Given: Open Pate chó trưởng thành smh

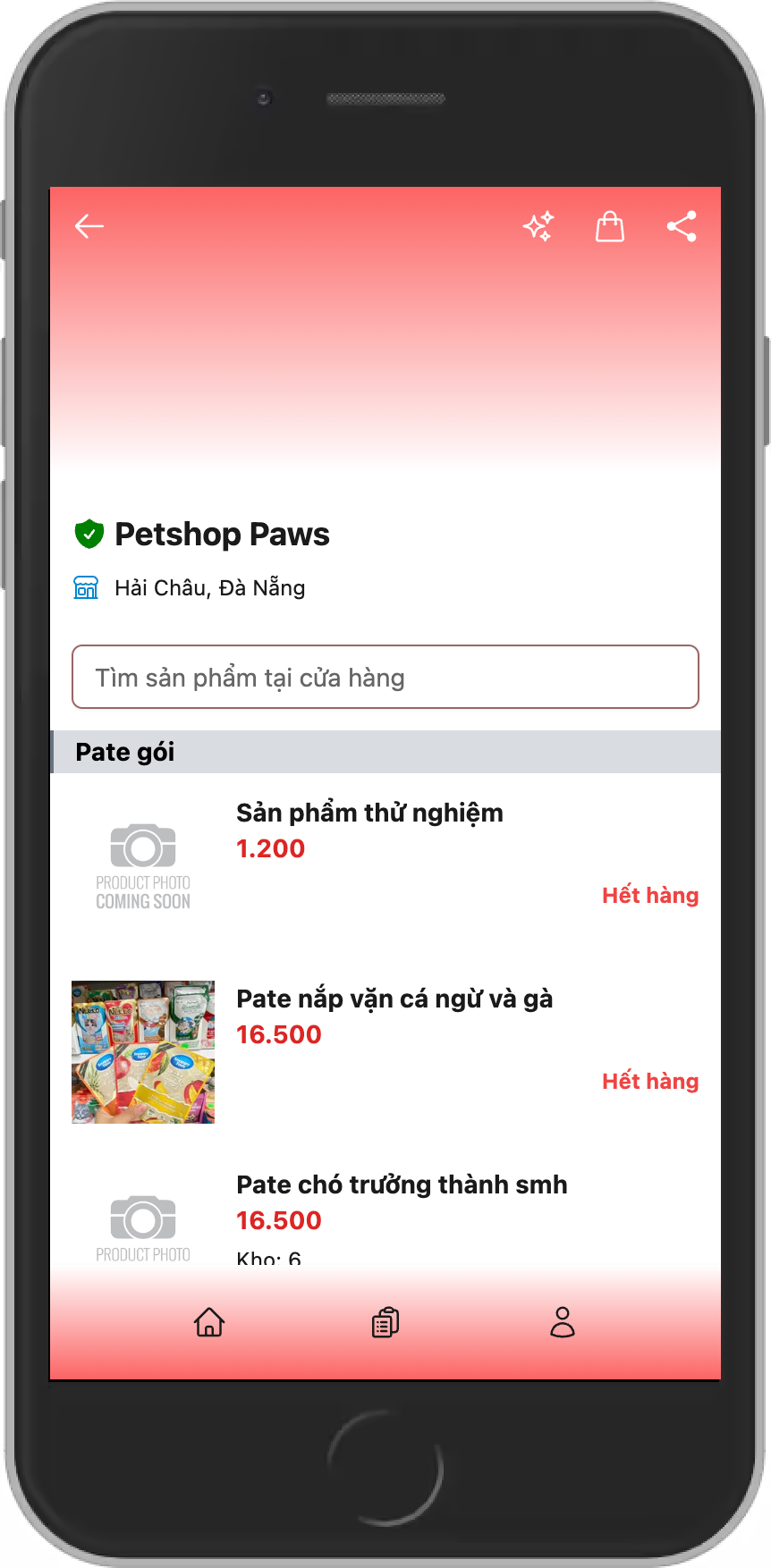Looking at the screenshot, I should tap(402, 1185).
